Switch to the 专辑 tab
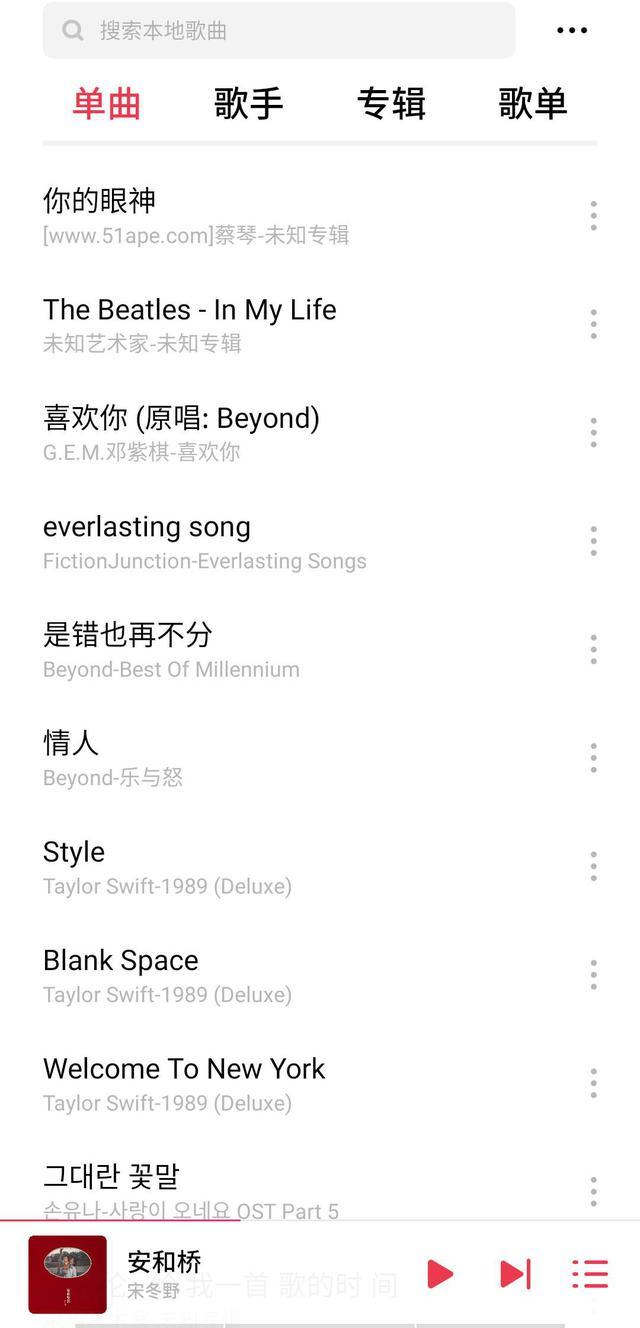 pyautogui.click(x=391, y=103)
